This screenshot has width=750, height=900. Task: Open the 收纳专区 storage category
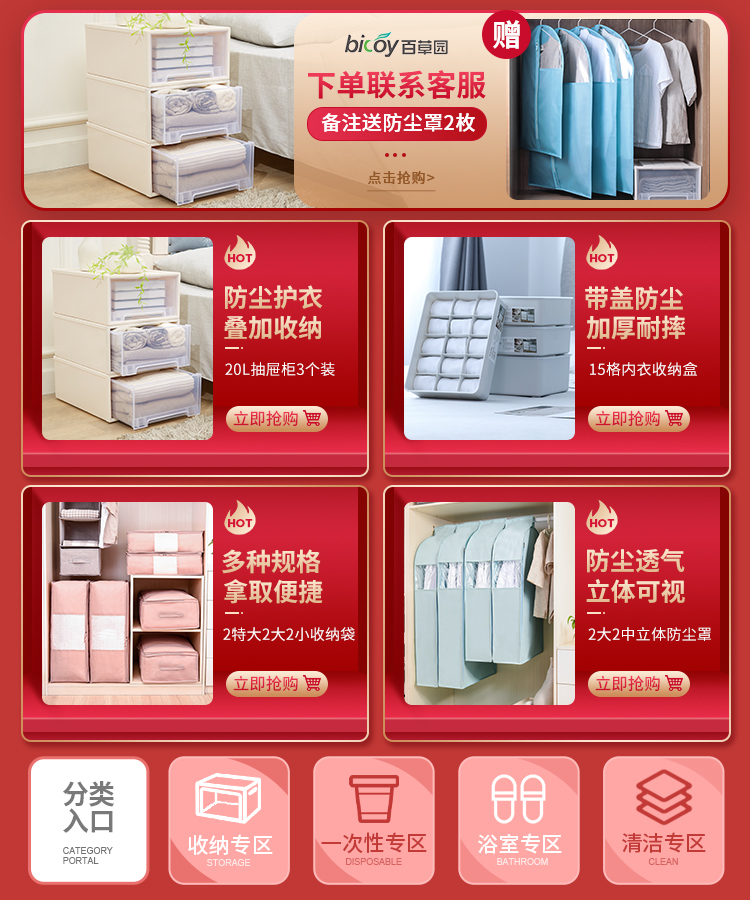click(229, 820)
